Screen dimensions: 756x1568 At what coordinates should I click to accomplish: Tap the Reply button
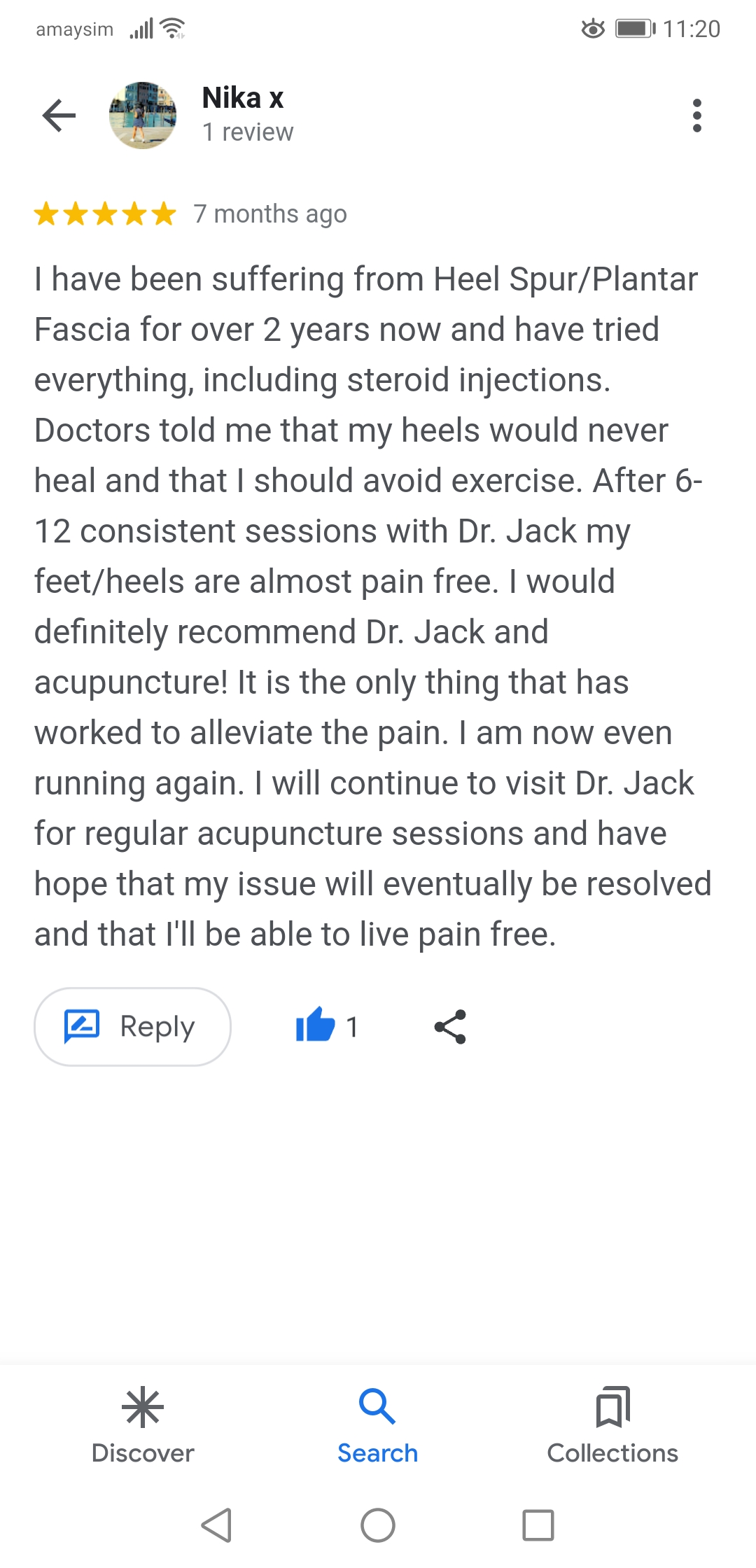[132, 1027]
